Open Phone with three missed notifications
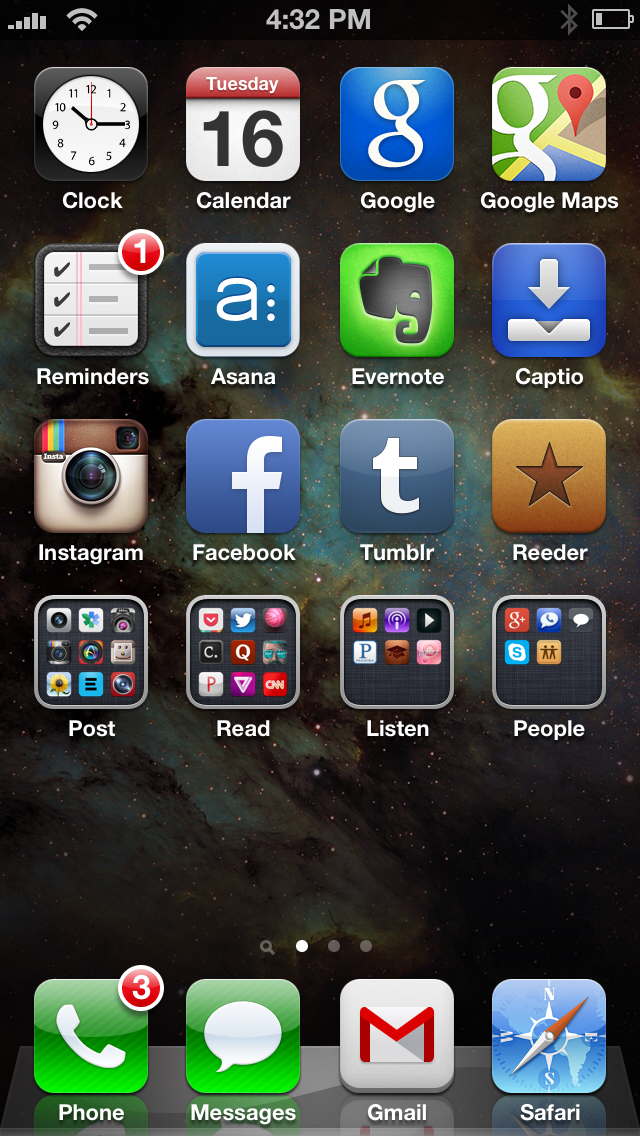Screen dimensions: 640x1136 [91, 1036]
